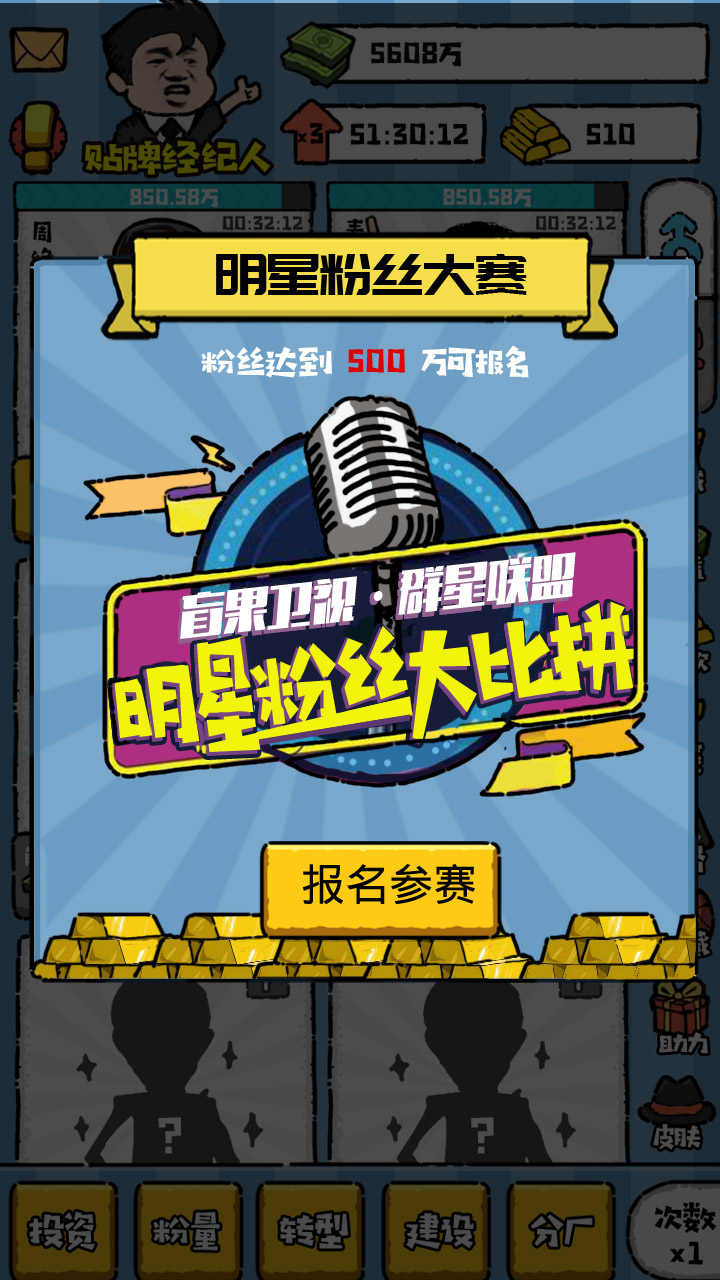The height and width of the screenshot is (1280, 720).
Task: Open the 投资 tab at bottom
Action: point(64,1231)
